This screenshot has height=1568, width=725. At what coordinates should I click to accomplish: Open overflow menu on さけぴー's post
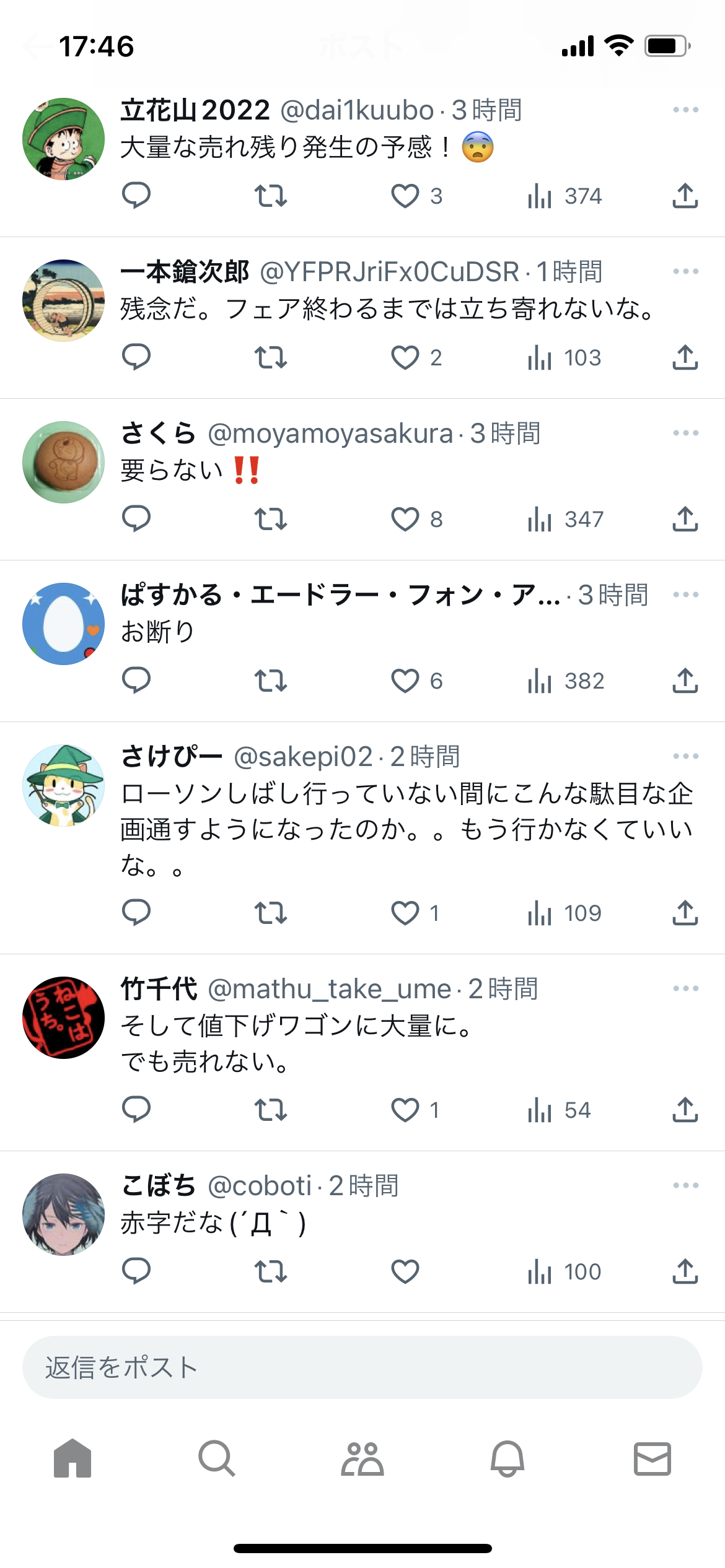685,756
